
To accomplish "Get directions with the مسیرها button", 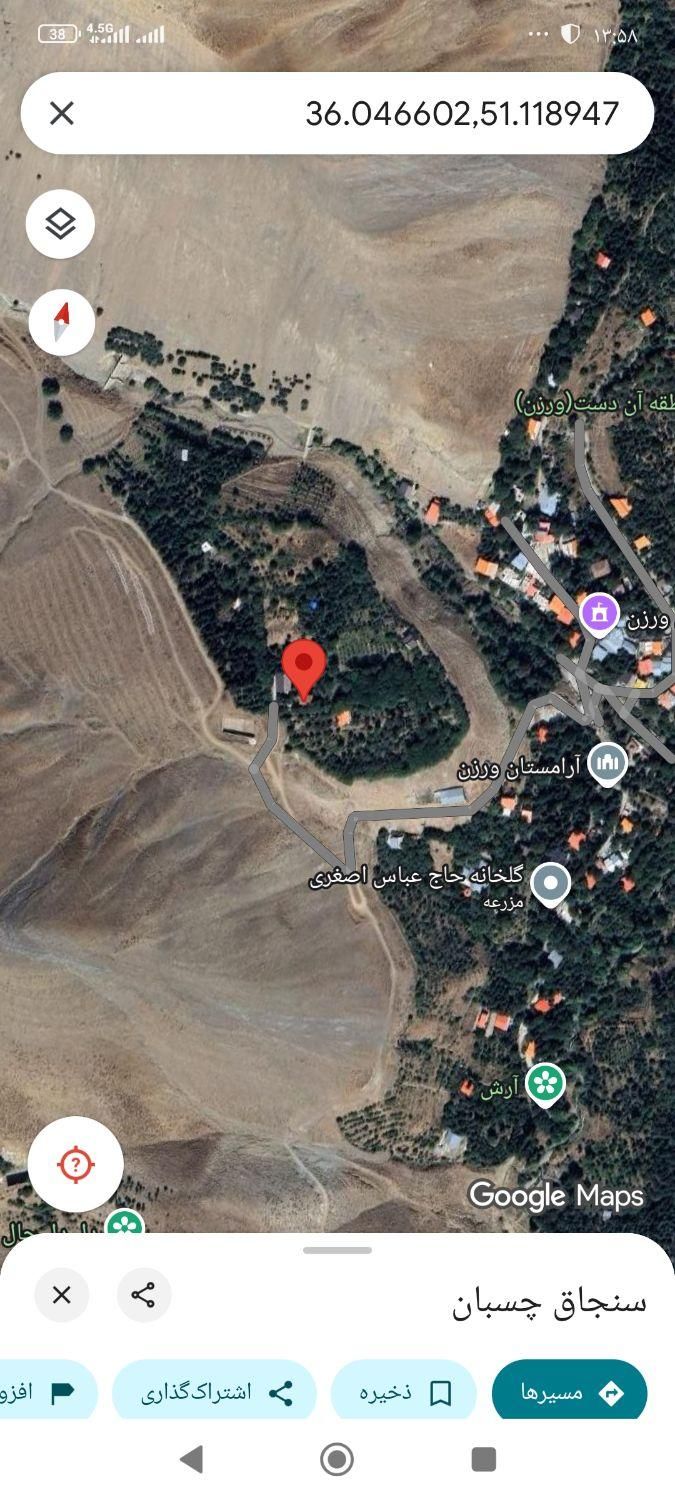I will [x=569, y=1392].
